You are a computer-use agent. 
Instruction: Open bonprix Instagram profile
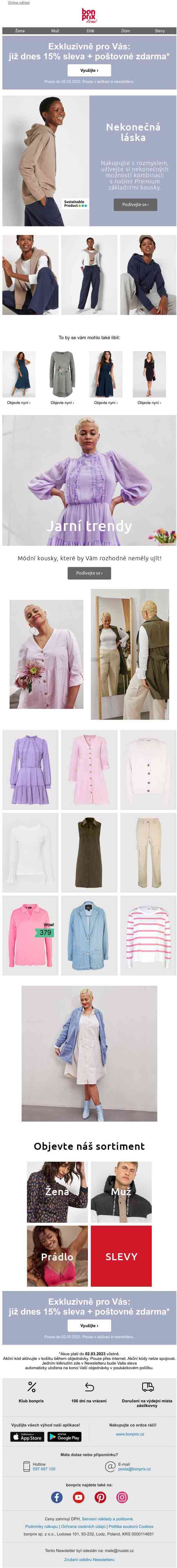coord(122,1497)
